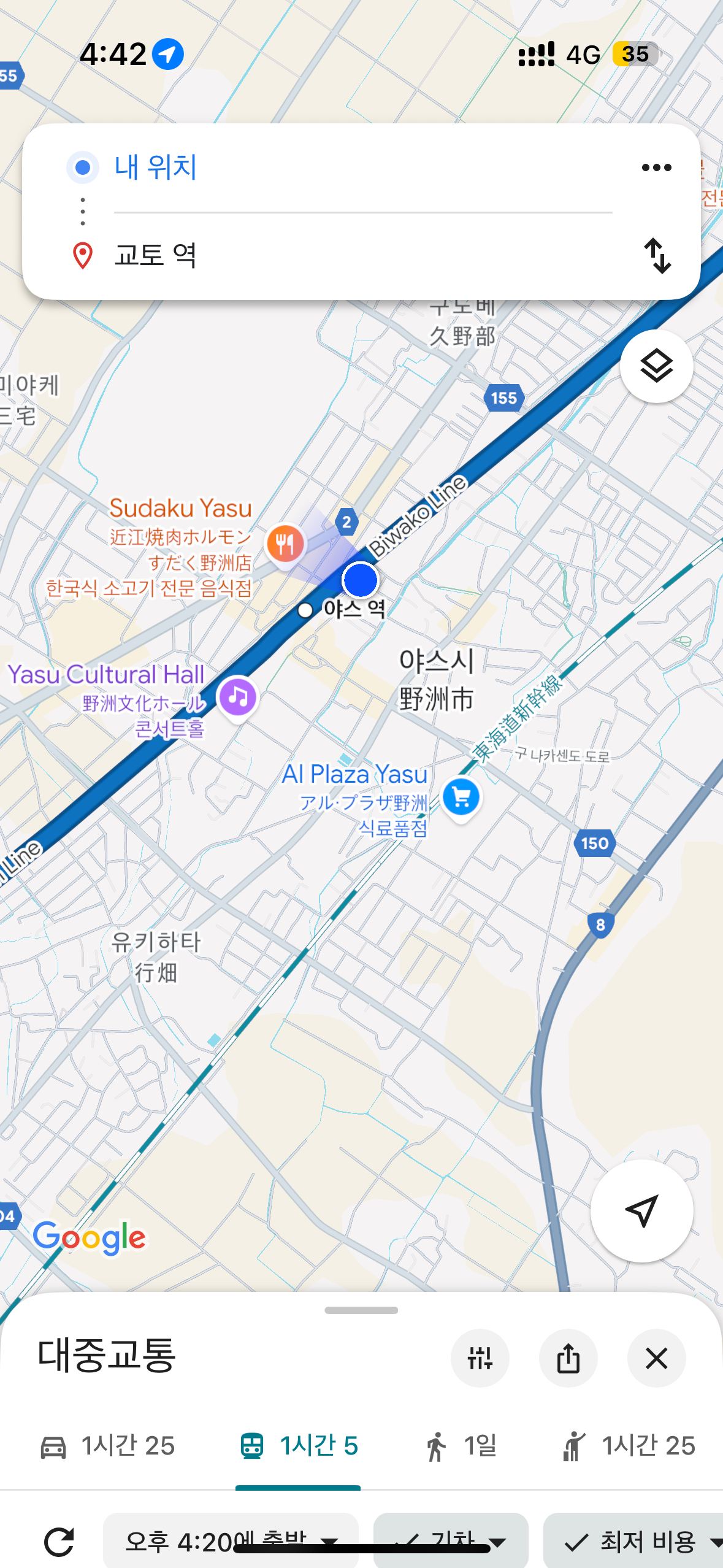723x1568 pixels.
Task: Close the 대중교통 directions panel
Action: point(656,1358)
